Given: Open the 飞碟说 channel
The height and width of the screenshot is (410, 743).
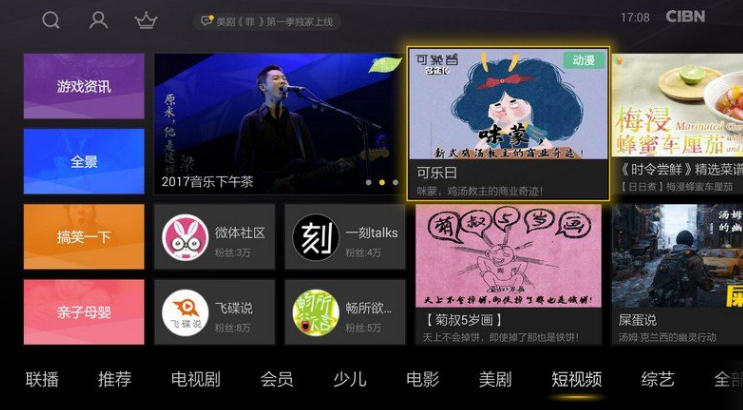Looking at the screenshot, I should [x=215, y=313].
